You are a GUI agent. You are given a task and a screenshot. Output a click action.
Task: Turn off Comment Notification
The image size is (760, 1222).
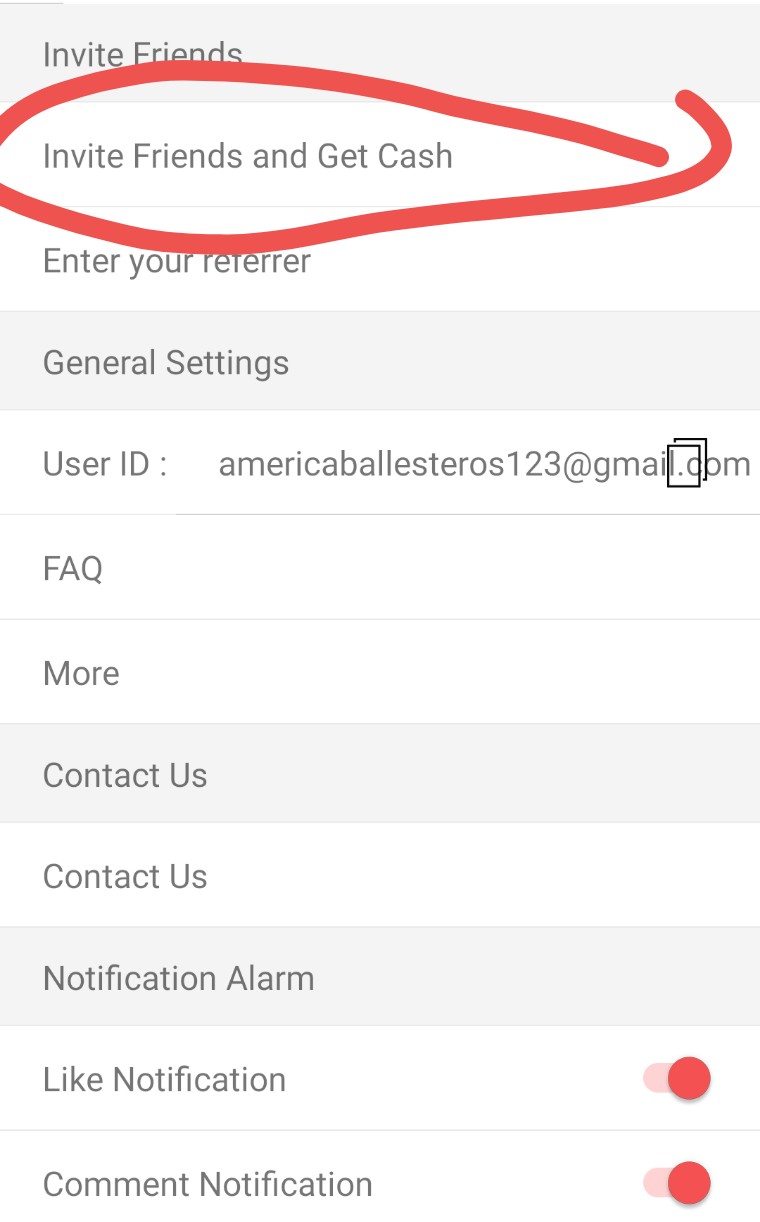point(677,1183)
